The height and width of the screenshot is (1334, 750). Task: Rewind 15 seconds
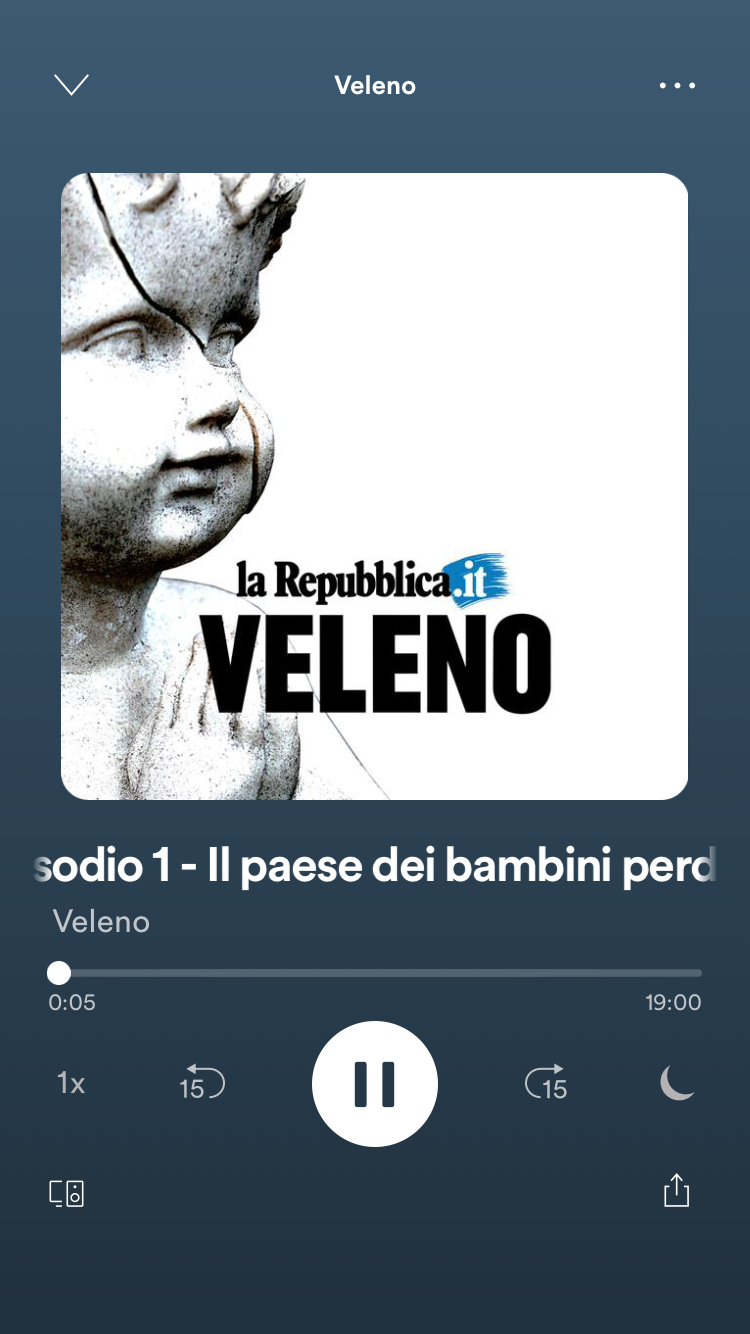pyautogui.click(x=202, y=1083)
